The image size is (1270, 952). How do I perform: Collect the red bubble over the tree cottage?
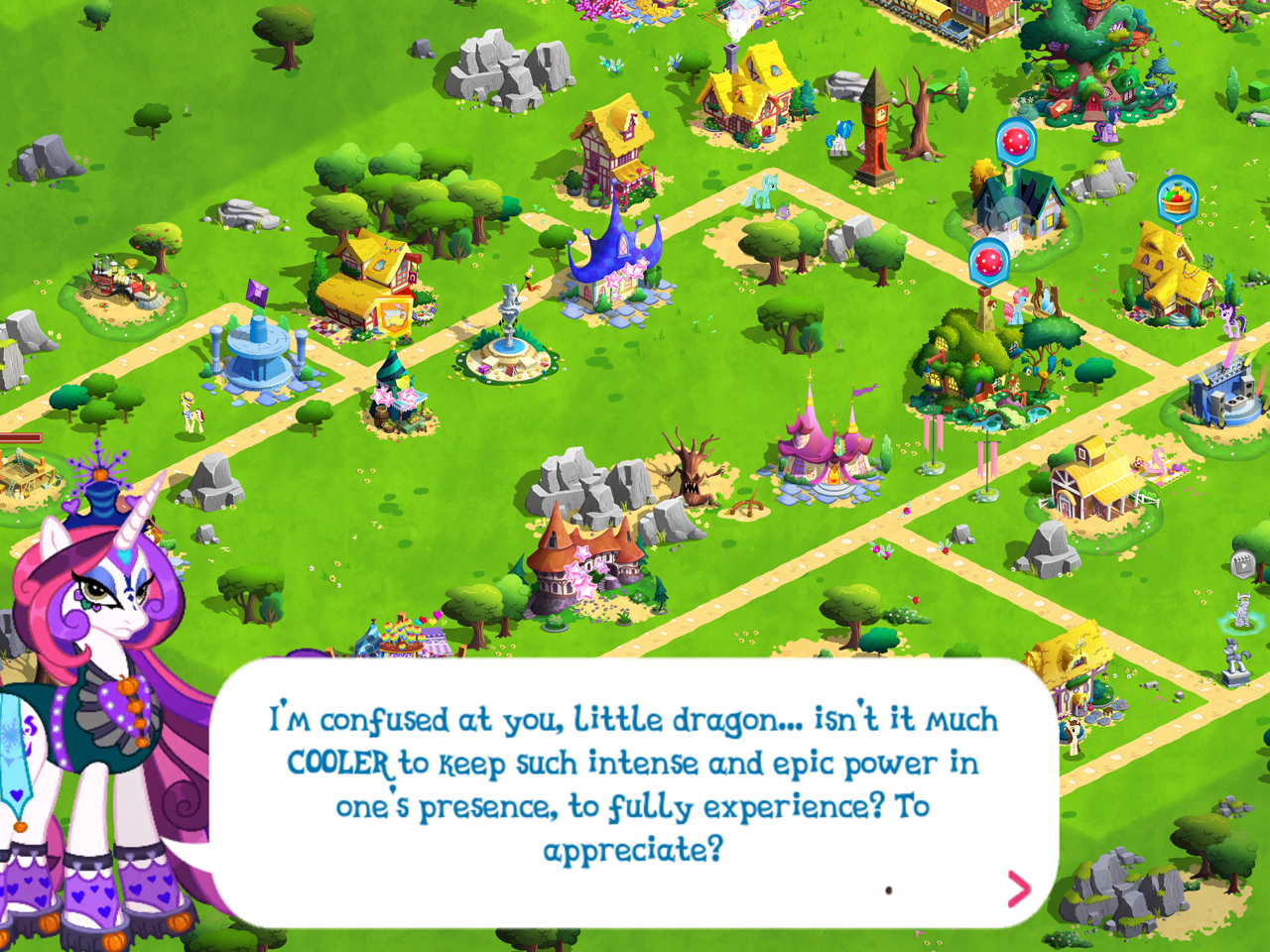tap(988, 262)
